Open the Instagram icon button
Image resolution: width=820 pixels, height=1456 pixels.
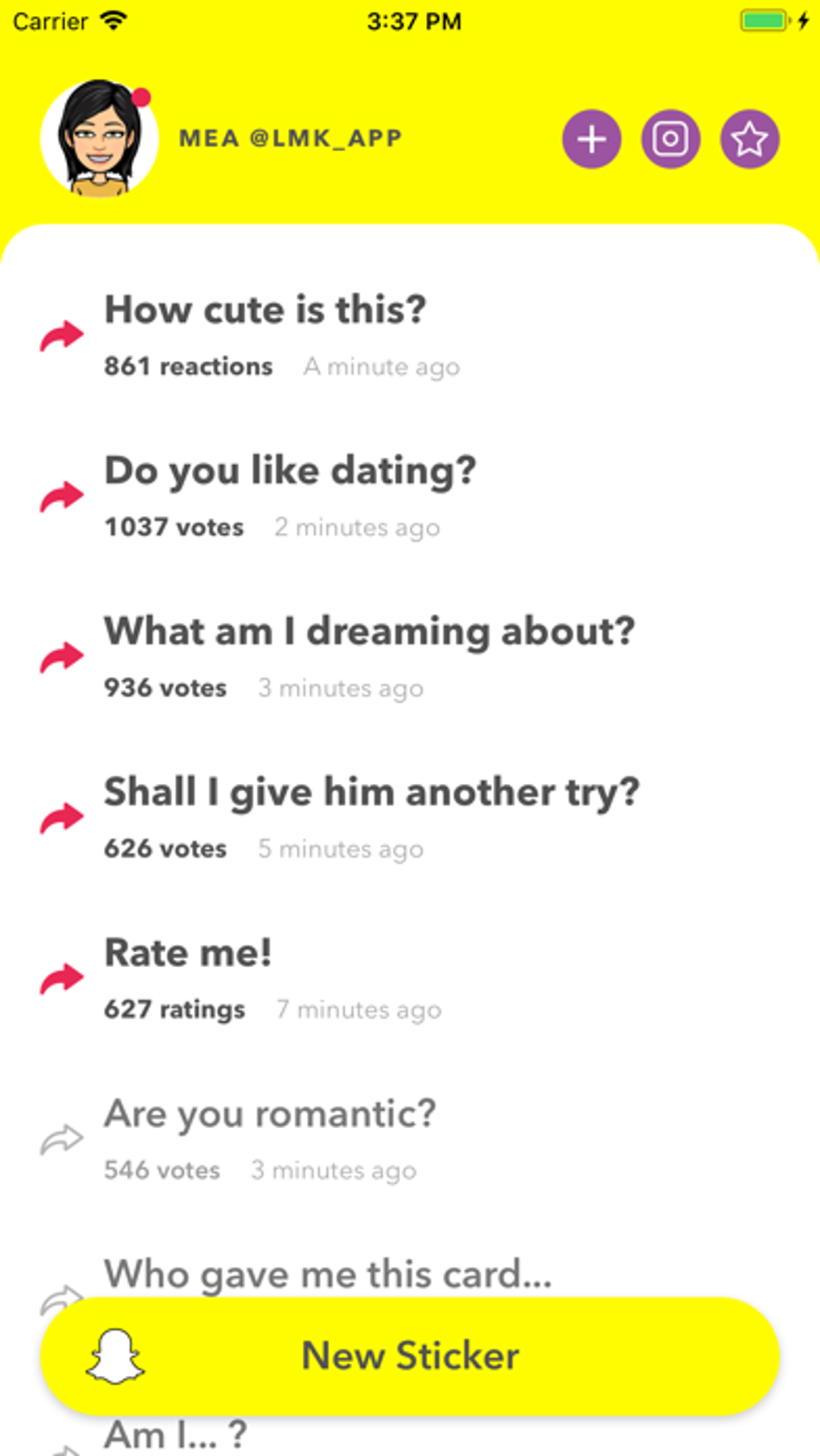[670, 139]
